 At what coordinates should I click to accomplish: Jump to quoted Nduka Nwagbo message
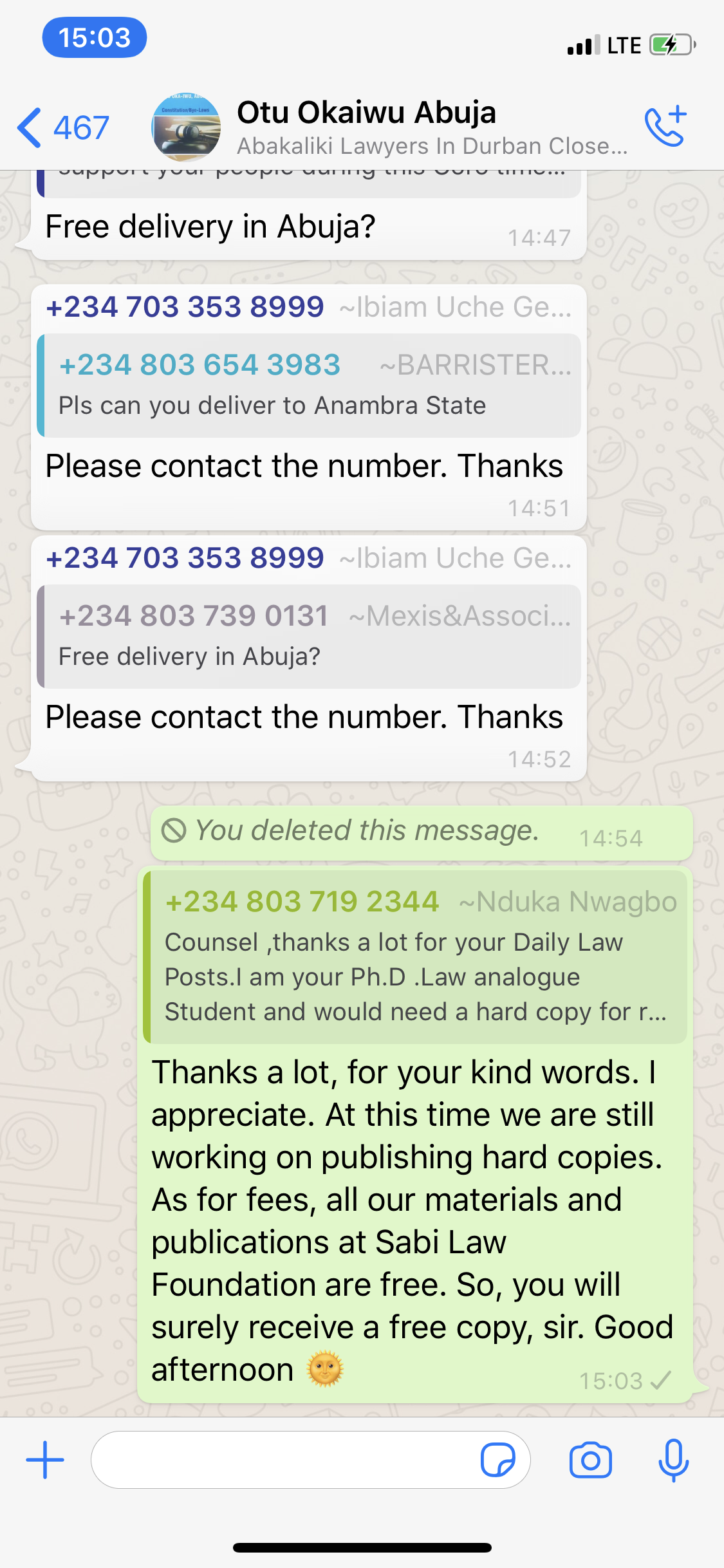(x=415, y=957)
